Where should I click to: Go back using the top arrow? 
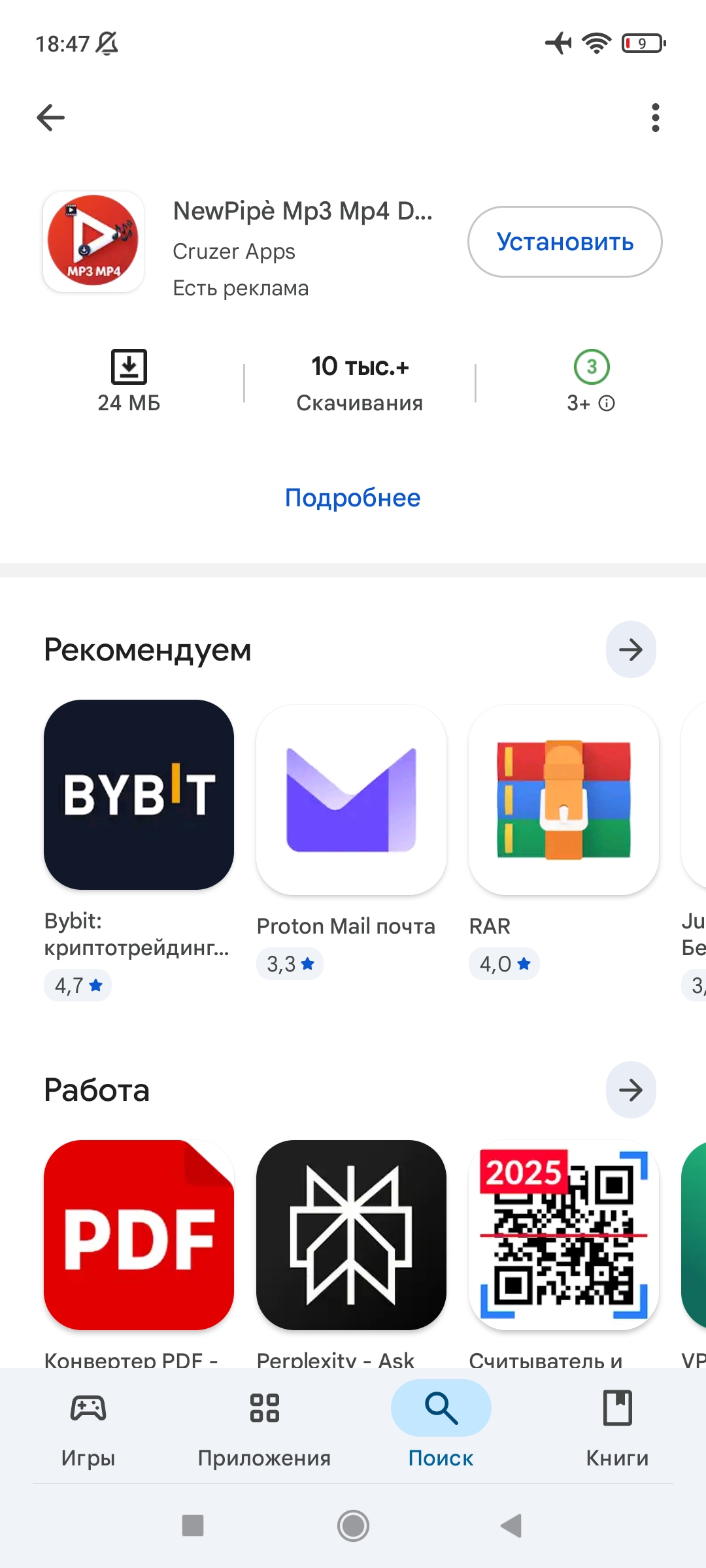point(50,118)
